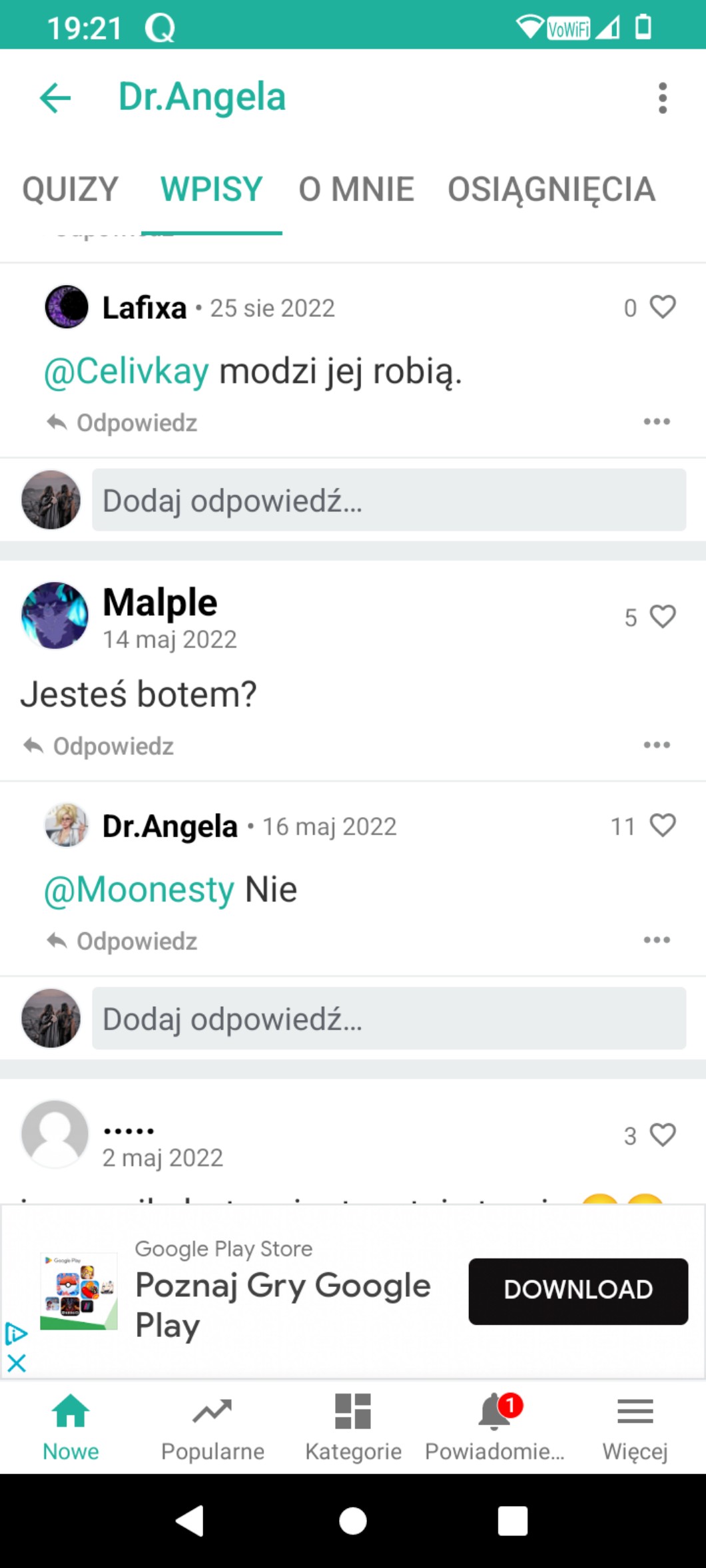The height and width of the screenshot is (1568, 706).
Task: Like Malple's post "Jesteś botem?"
Action: 663,617
